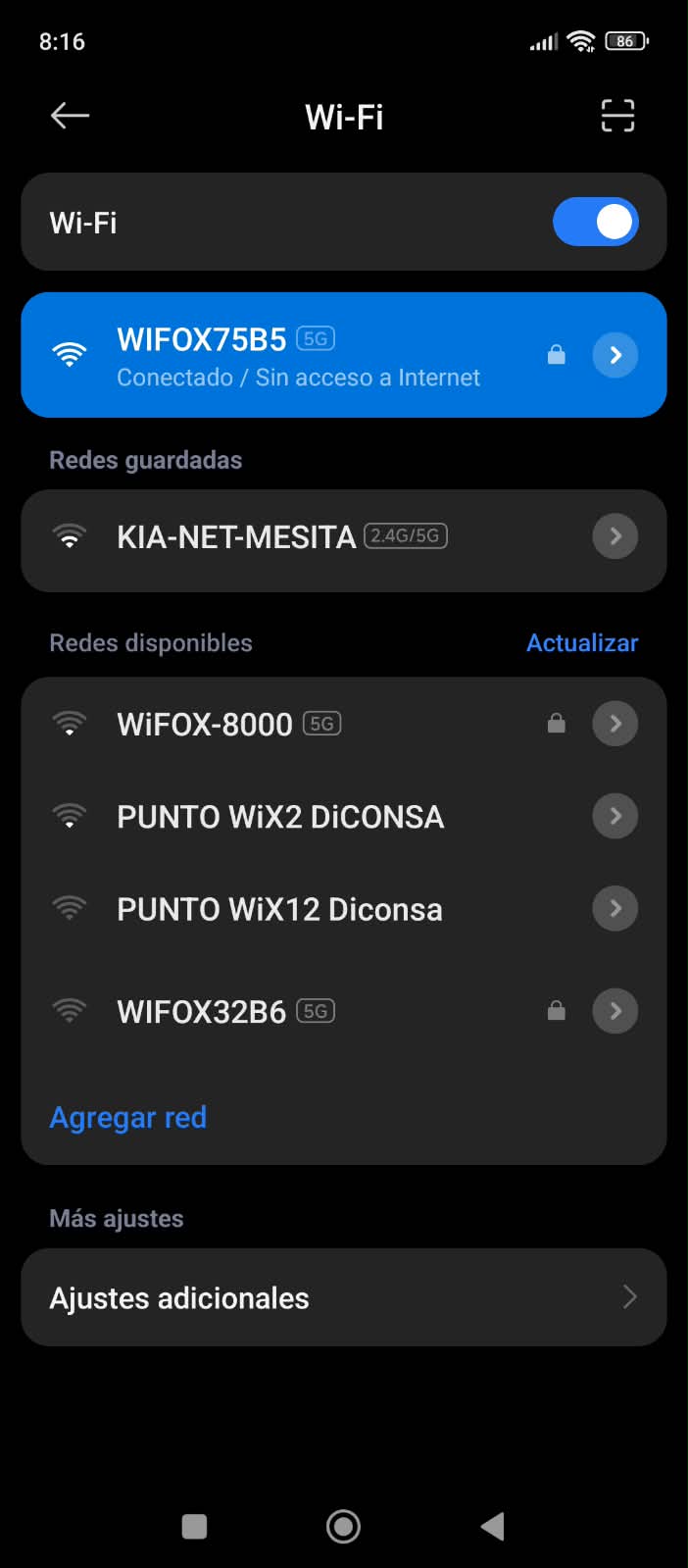
Task: Open details arrow for KIA-NET-MESITA
Action: point(615,536)
